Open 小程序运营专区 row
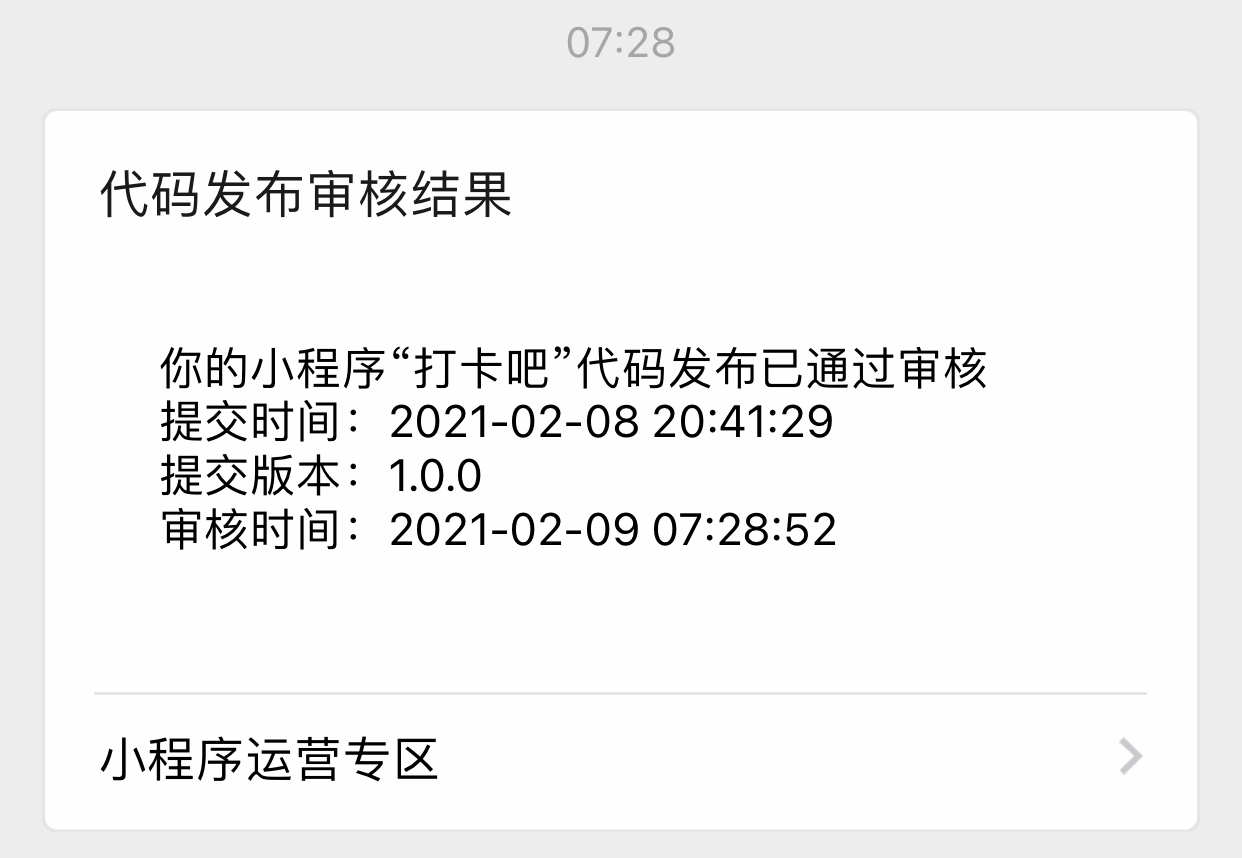The height and width of the screenshot is (858, 1242). pos(620,759)
